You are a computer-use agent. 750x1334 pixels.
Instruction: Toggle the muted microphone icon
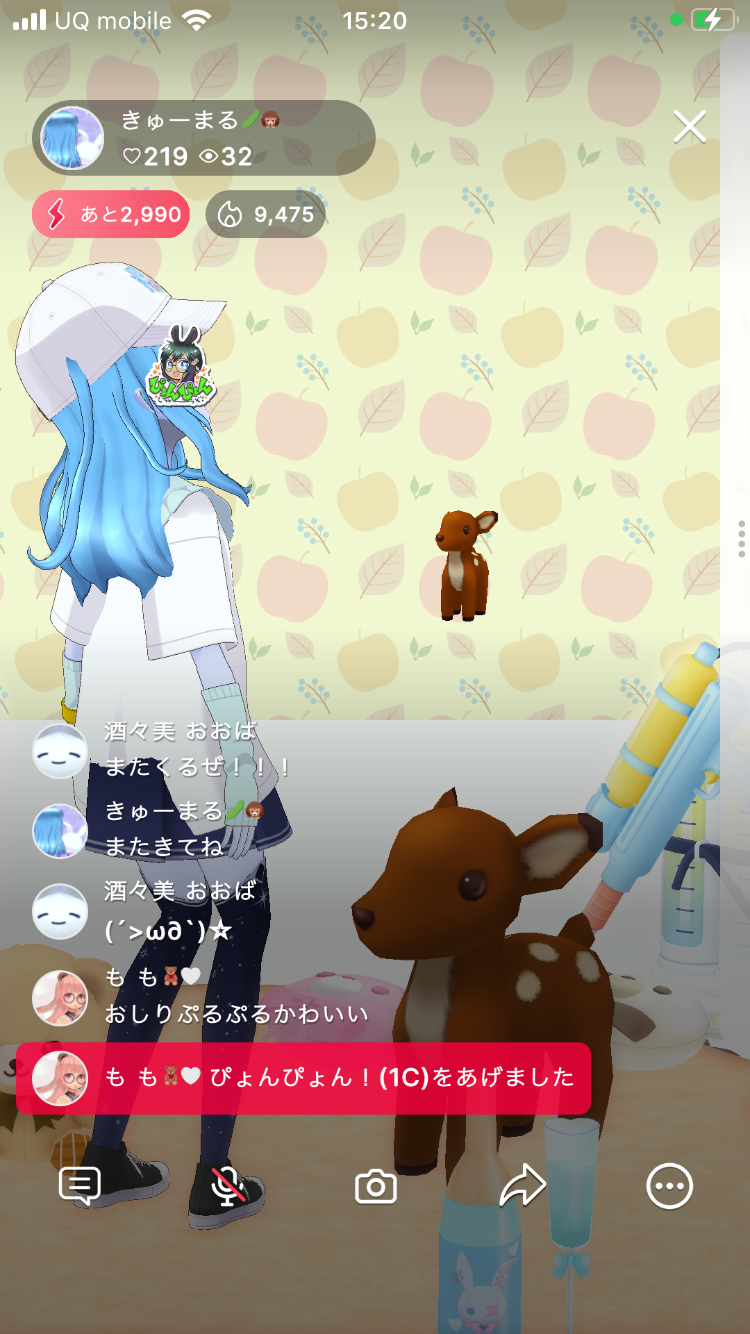pos(229,1186)
